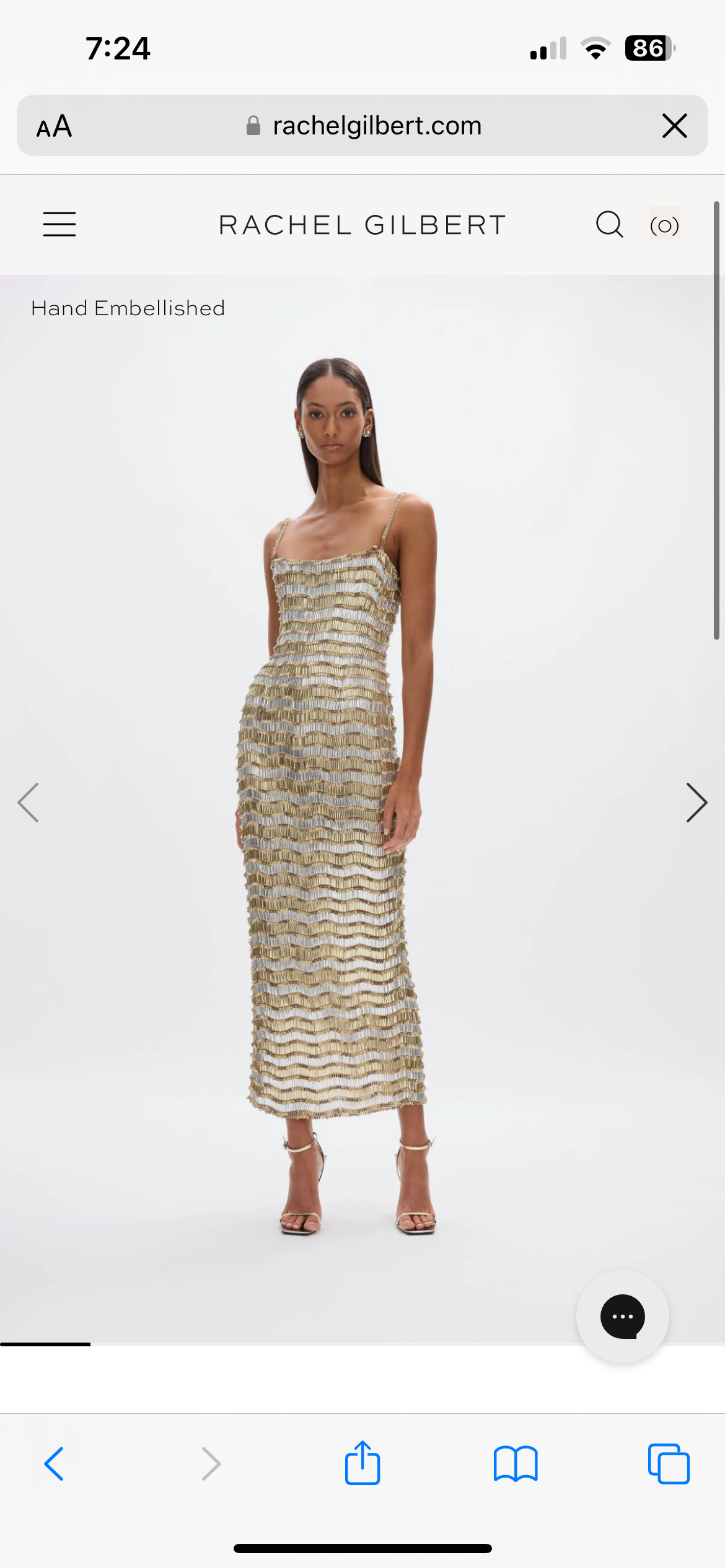The height and width of the screenshot is (1568, 725).
Task: Share this page
Action: (x=362, y=1463)
